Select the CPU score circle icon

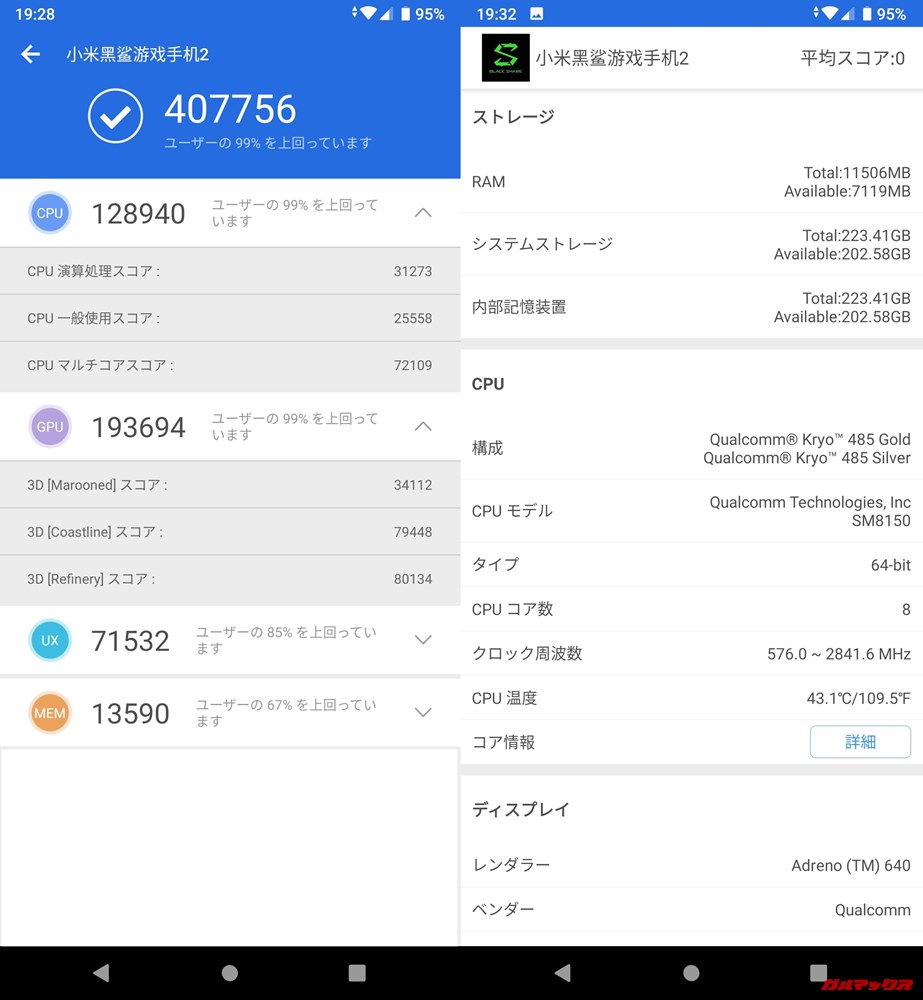pos(50,213)
